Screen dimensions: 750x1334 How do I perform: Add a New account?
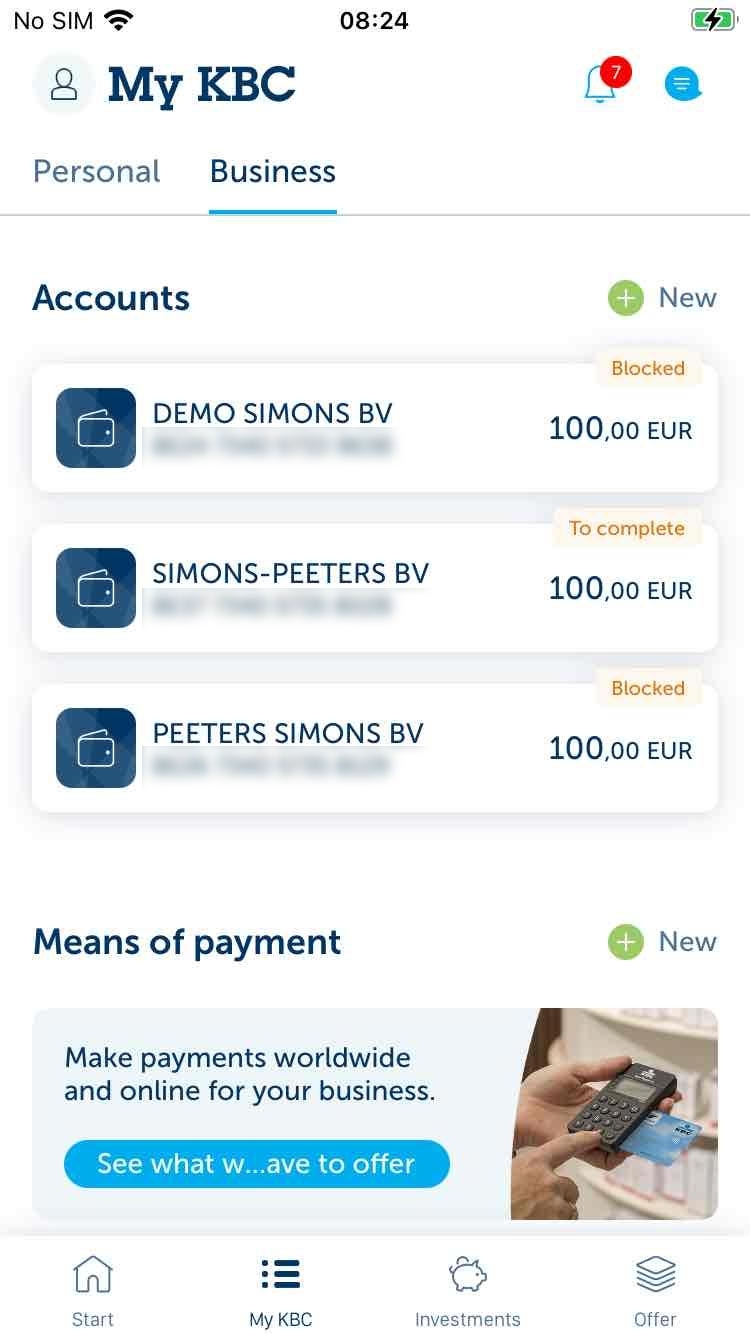tap(663, 298)
